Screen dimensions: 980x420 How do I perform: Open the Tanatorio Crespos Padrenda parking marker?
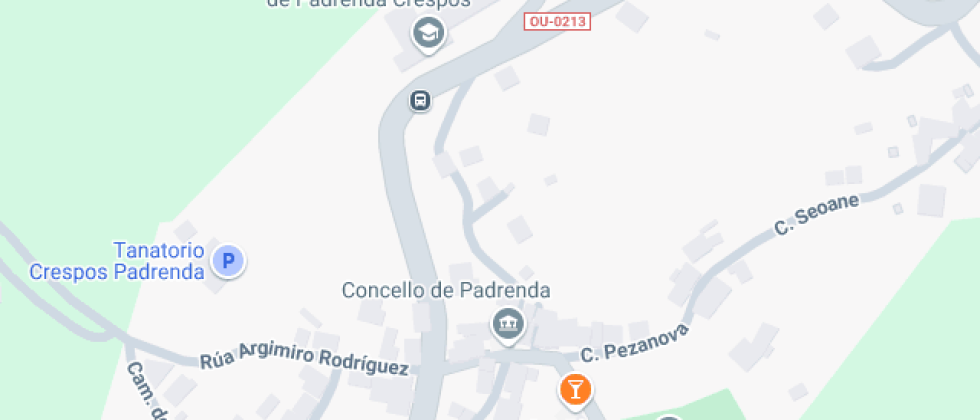(x=229, y=262)
